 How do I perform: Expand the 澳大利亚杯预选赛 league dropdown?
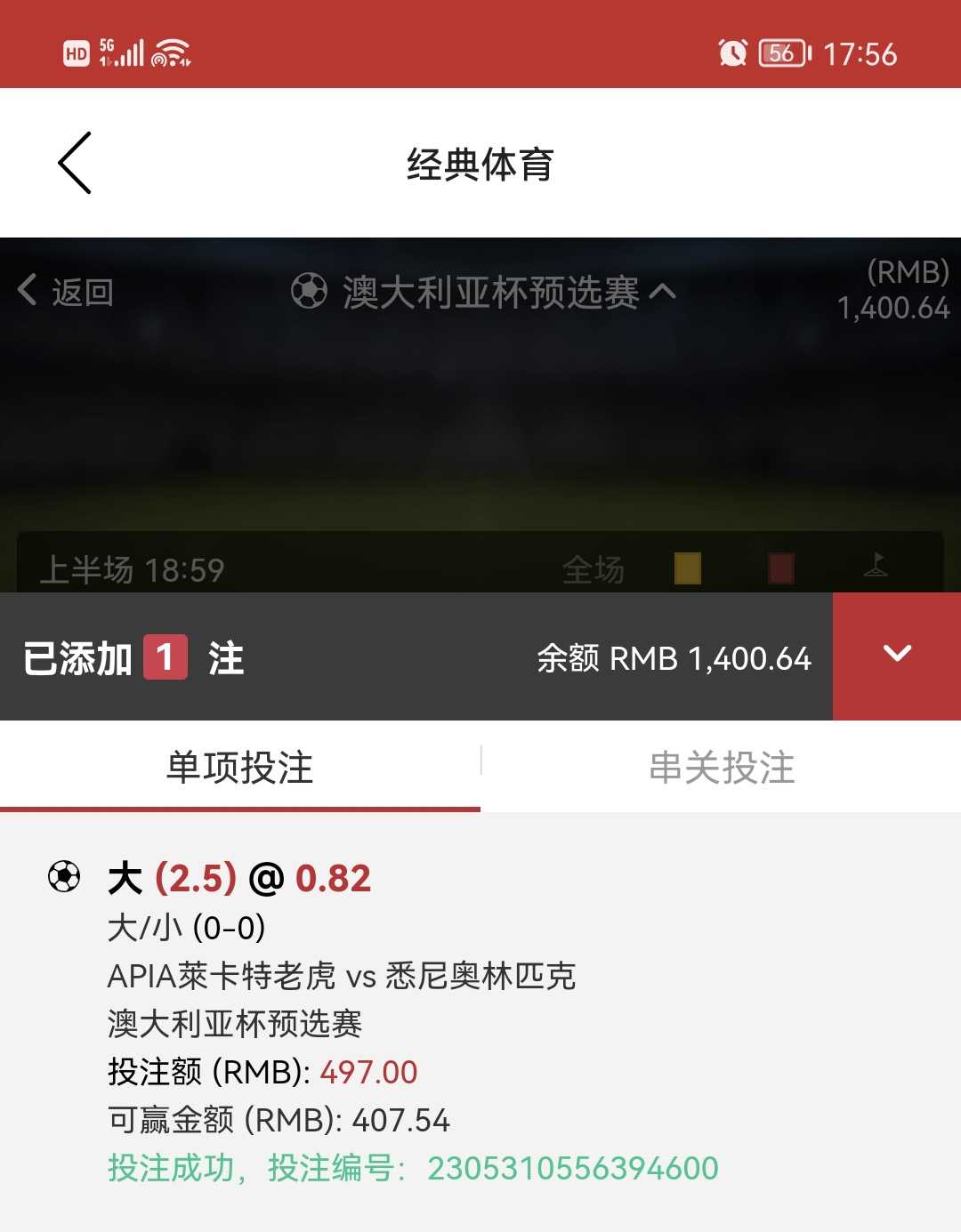485,292
